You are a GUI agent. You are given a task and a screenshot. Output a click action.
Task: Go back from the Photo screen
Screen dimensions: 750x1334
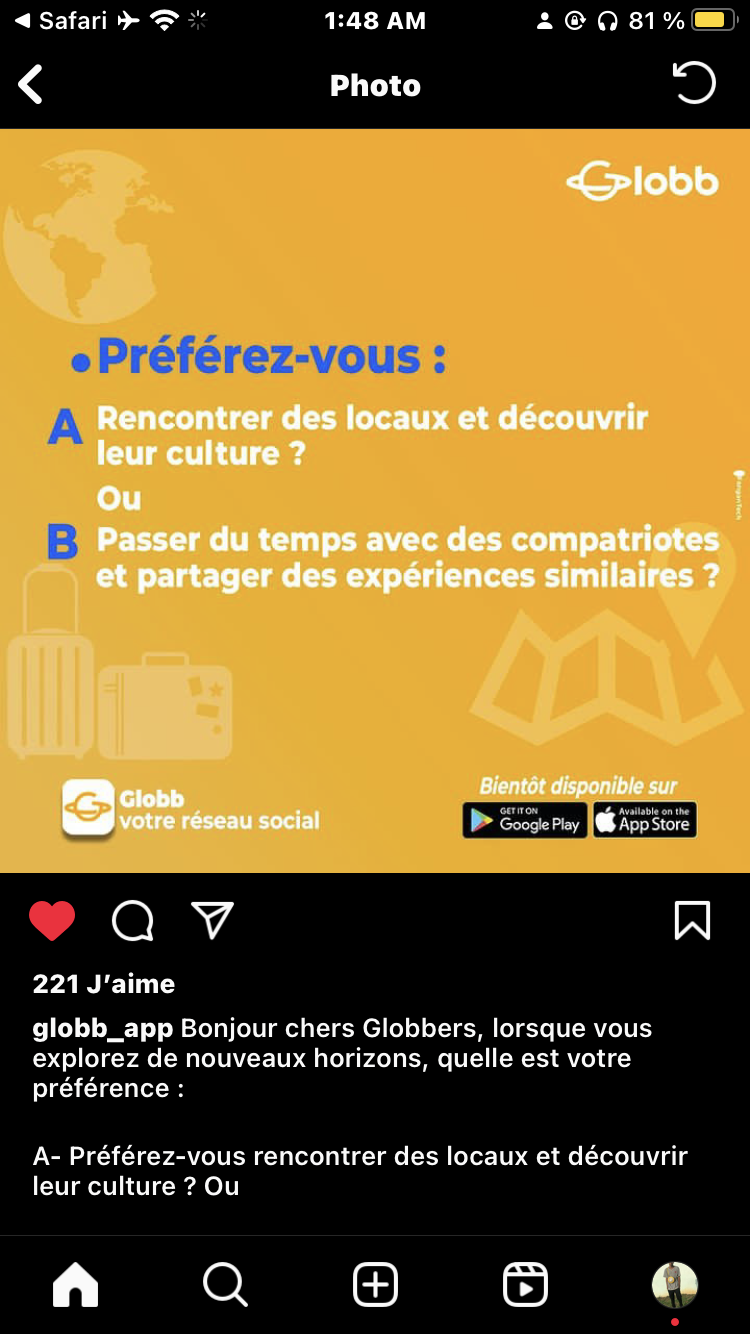pyautogui.click(x=31, y=85)
